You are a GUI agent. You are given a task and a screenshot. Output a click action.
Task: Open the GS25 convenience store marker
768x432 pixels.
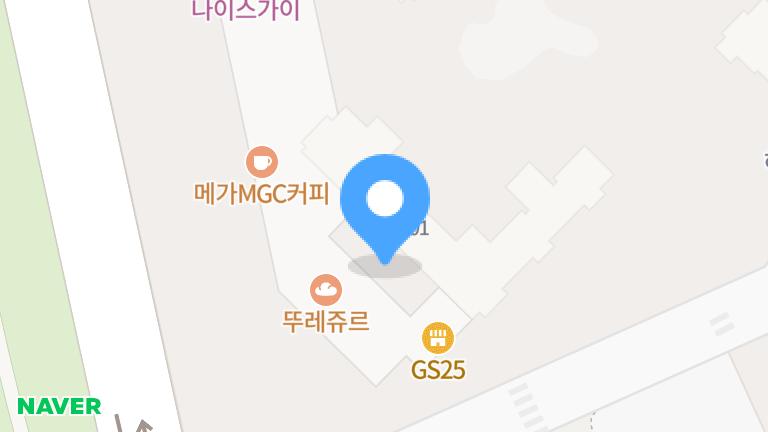click(x=438, y=337)
